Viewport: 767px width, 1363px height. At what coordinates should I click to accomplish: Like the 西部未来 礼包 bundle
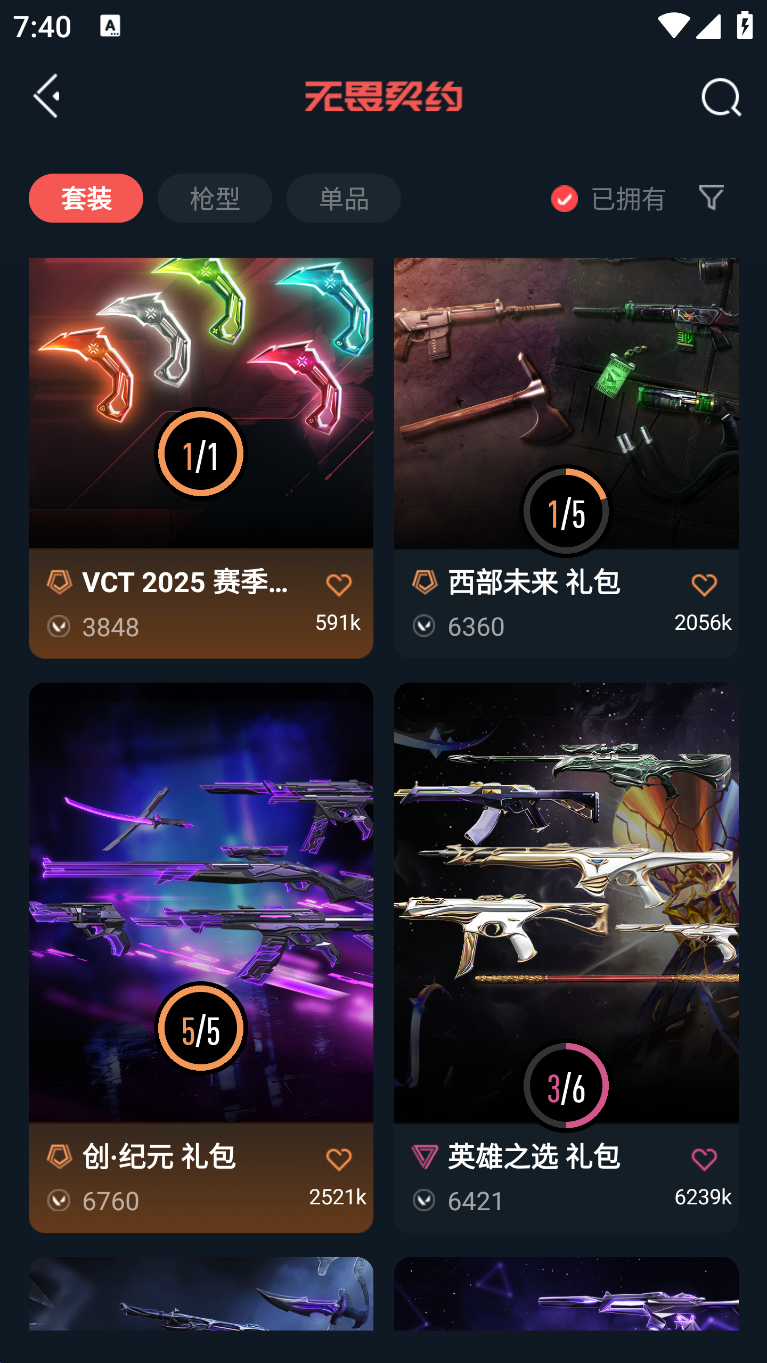pyautogui.click(x=704, y=584)
